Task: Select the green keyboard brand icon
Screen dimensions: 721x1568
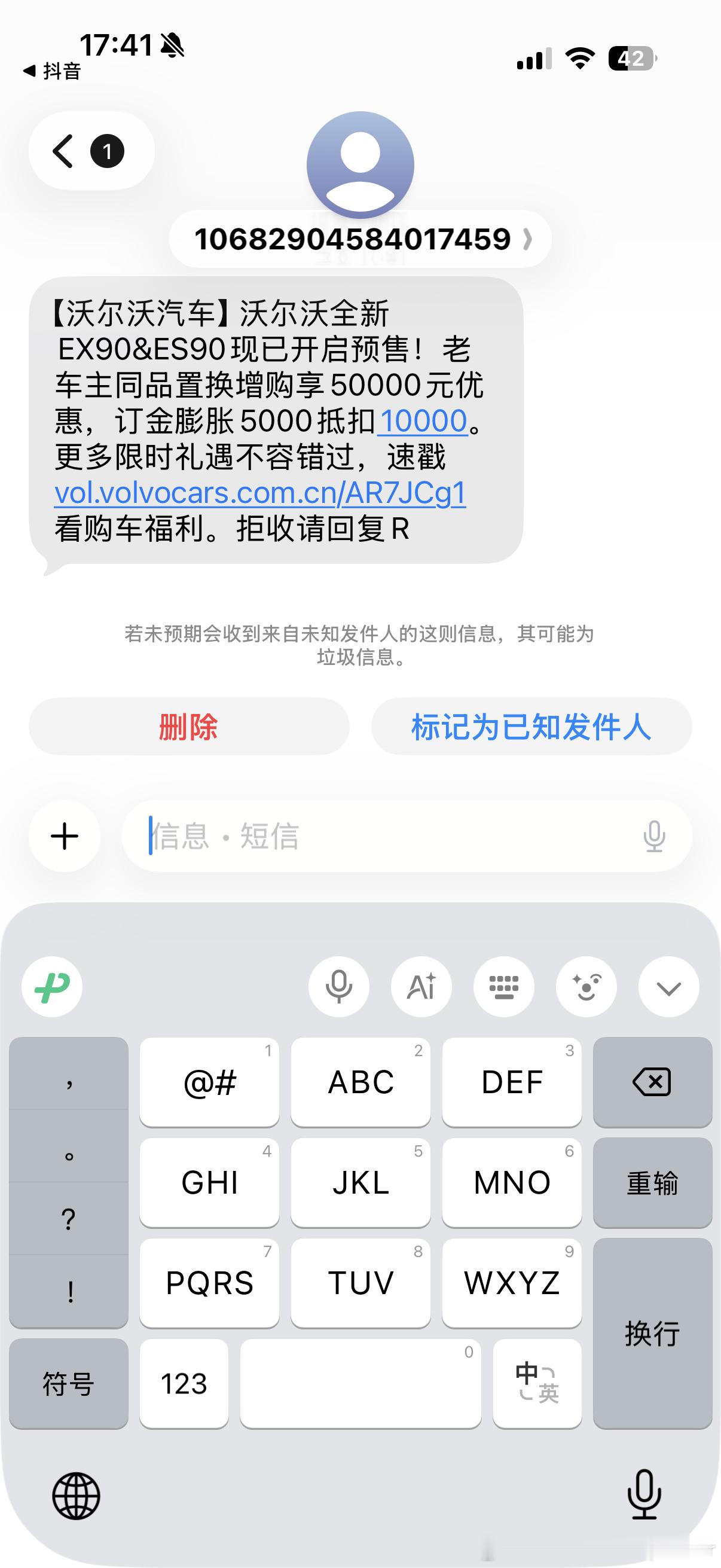Action: [x=51, y=987]
